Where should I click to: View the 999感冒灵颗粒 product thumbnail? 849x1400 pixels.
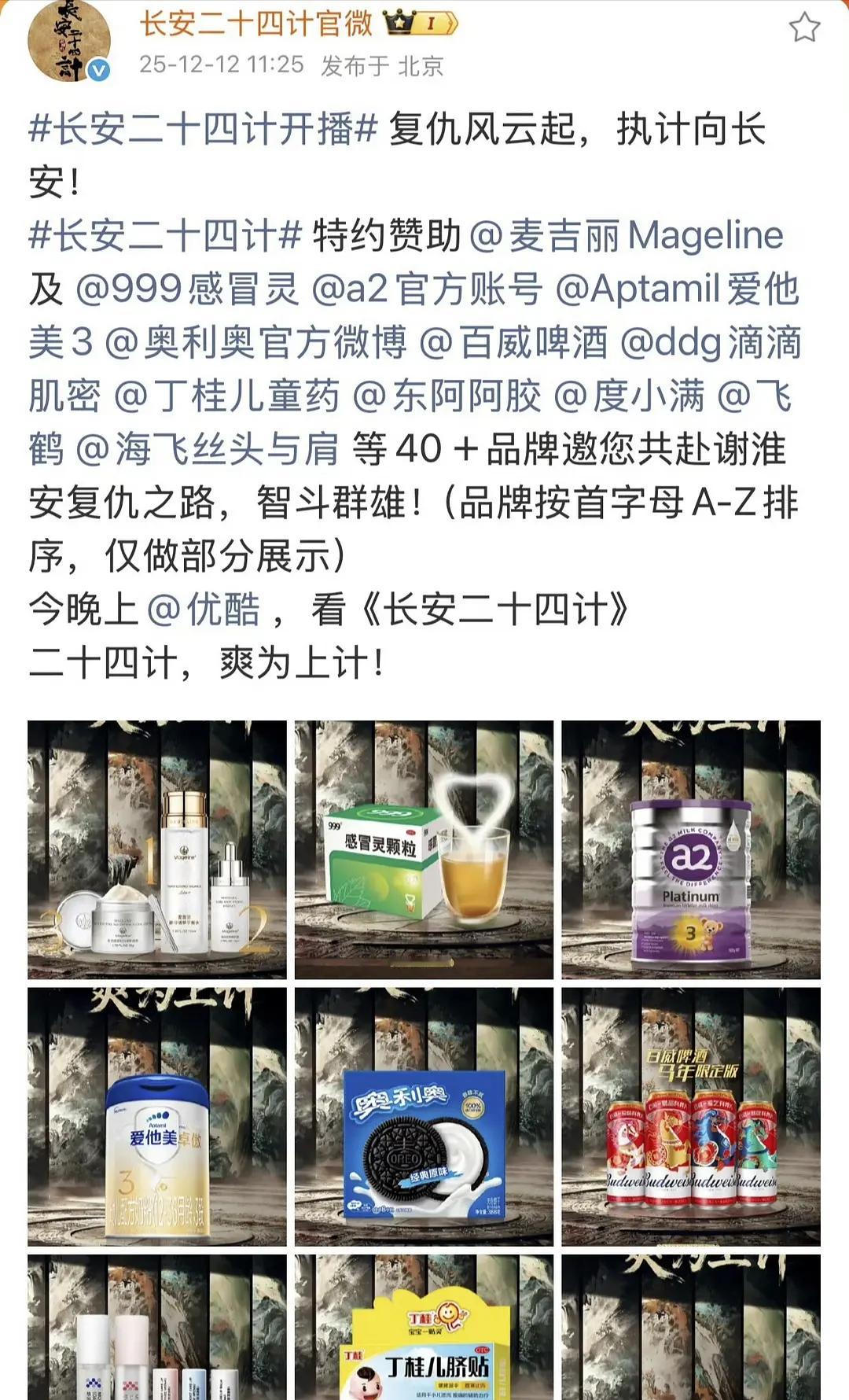point(423,848)
